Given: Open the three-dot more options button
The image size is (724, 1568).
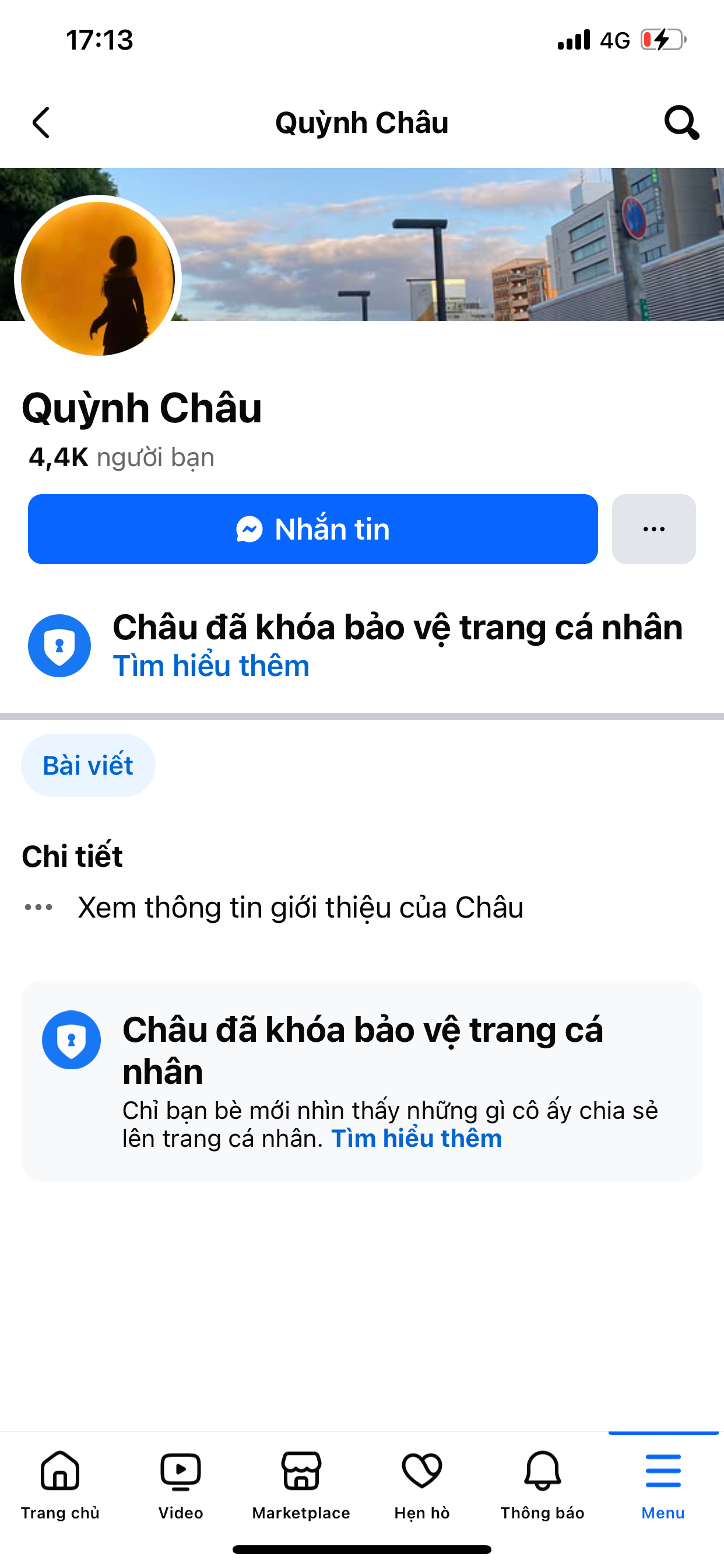Looking at the screenshot, I should point(653,529).
